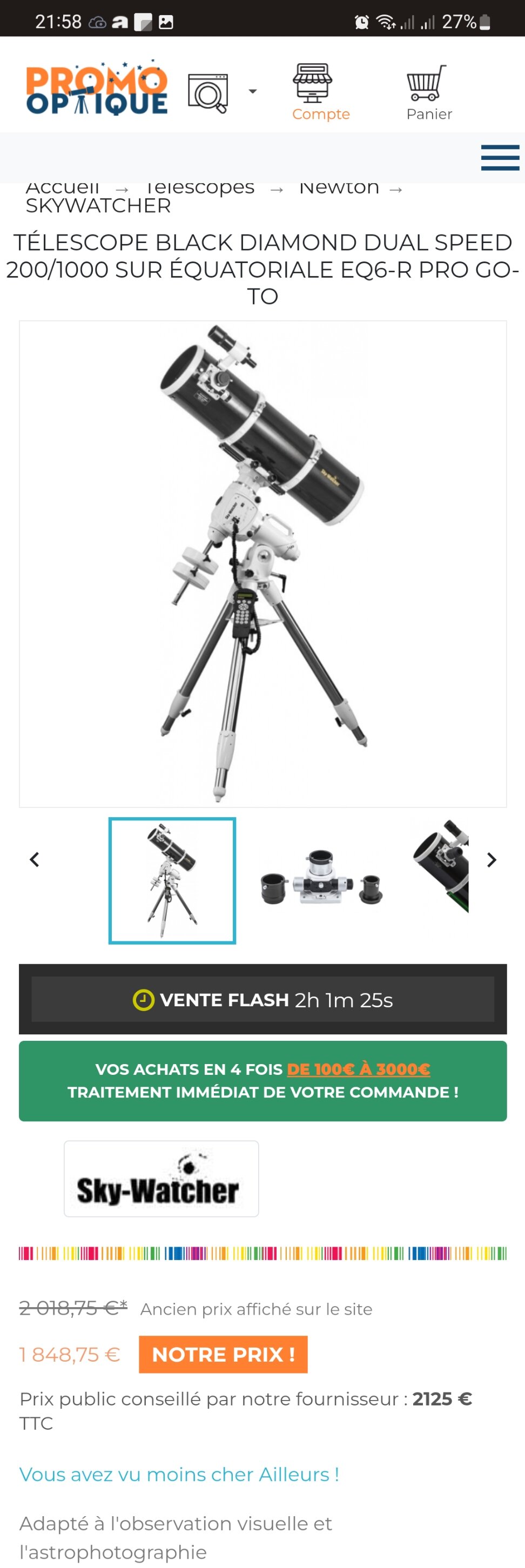Image resolution: width=525 pixels, height=1568 pixels.
Task: Expand the dropdown arrow beside search
Action: tap(252, 92)
